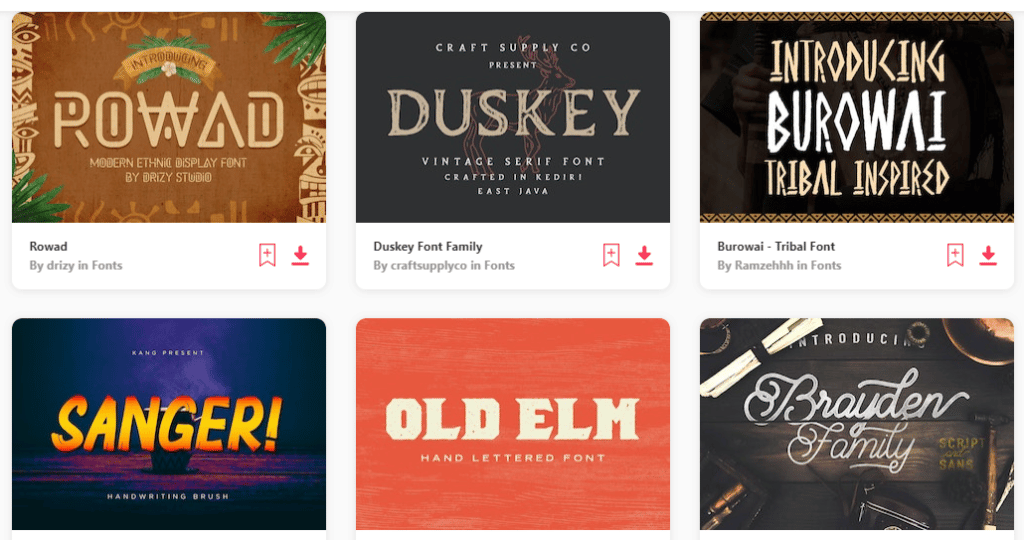1024x540 pixels.
Task: Open the Brayden Family script font card
Action: tap(856, 424)
